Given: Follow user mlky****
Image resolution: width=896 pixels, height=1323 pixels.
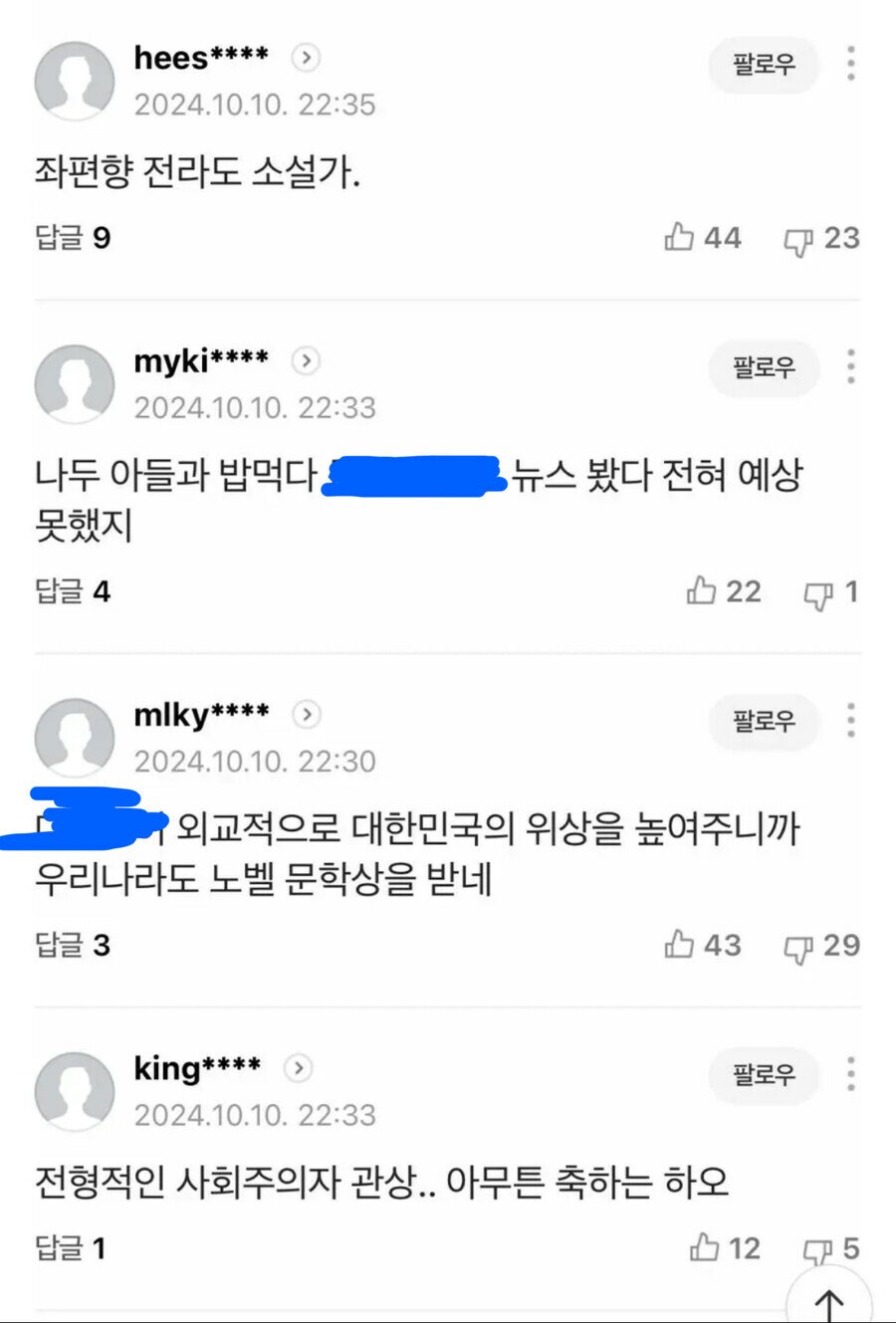Looking at the screenshot, I should (x=764, y=722).
